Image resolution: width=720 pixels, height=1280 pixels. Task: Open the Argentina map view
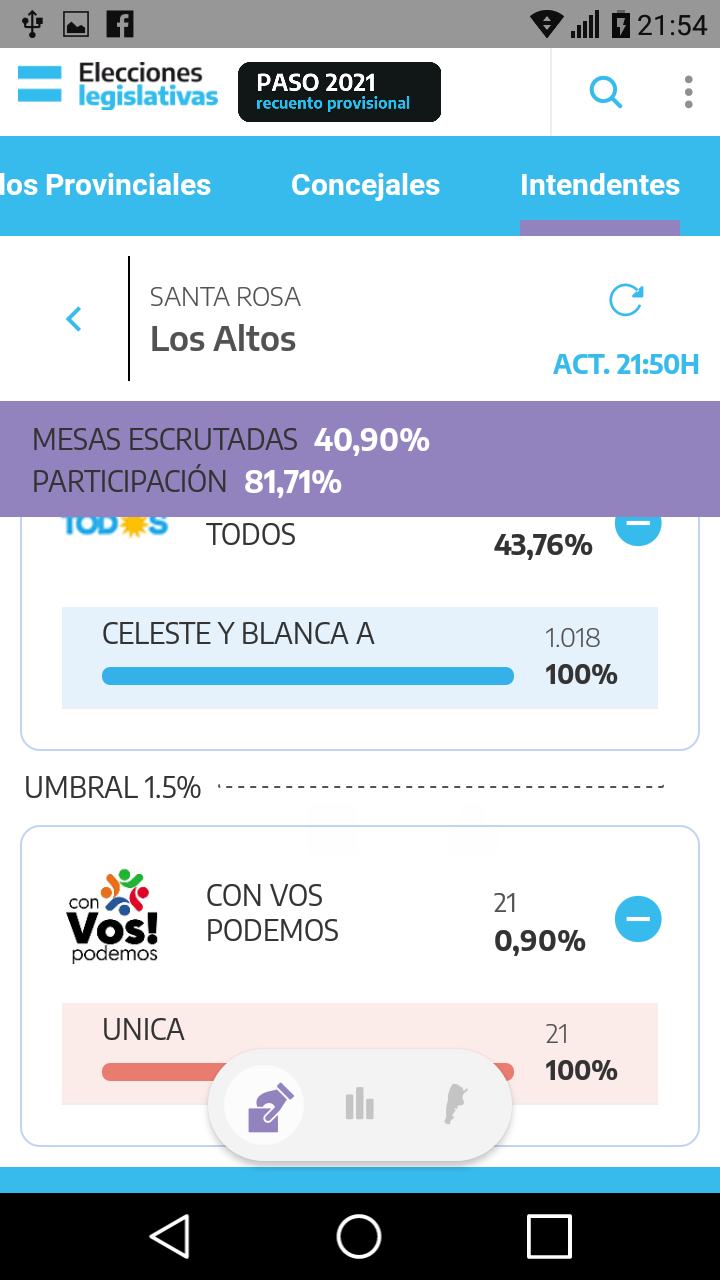click(x=456, y=1105)
